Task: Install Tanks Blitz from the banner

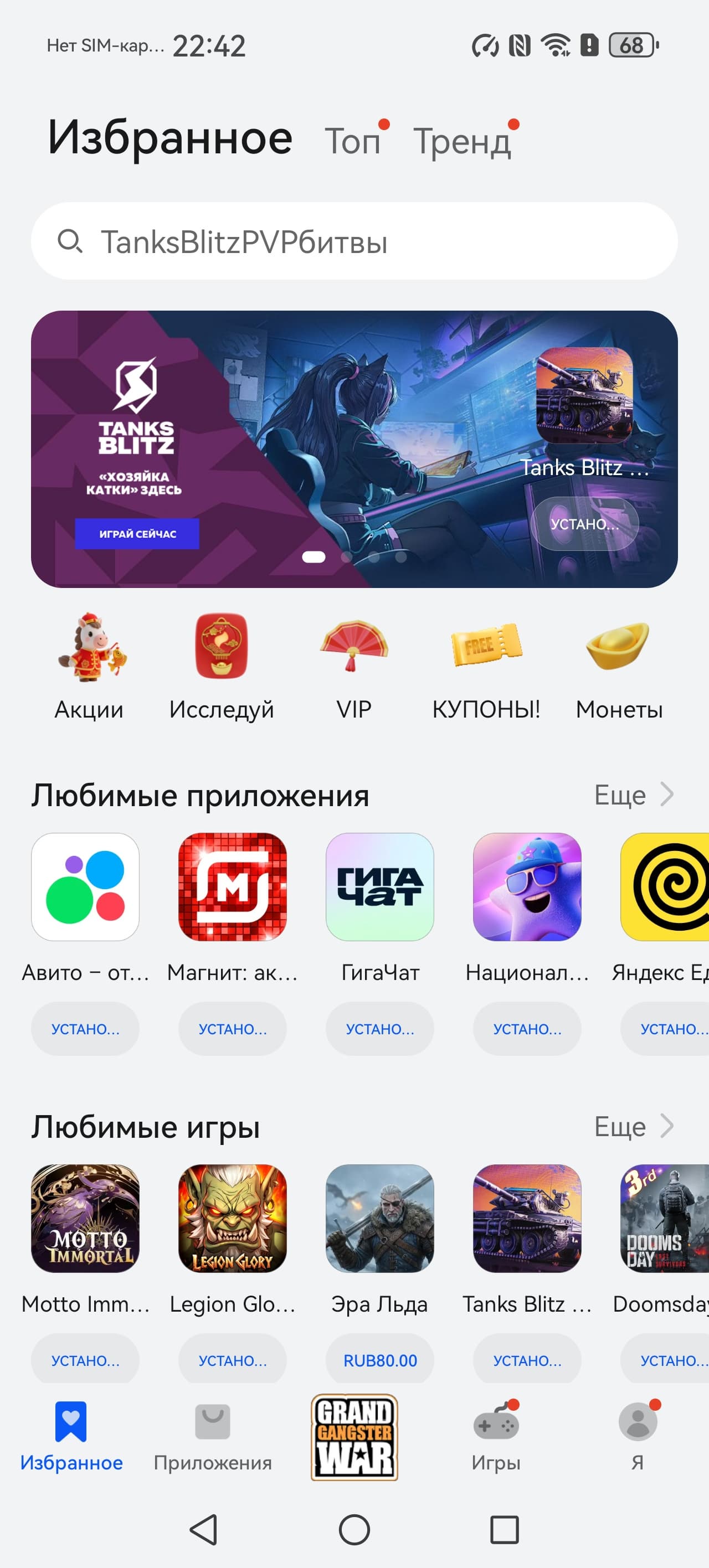Action: coord(584,523)
